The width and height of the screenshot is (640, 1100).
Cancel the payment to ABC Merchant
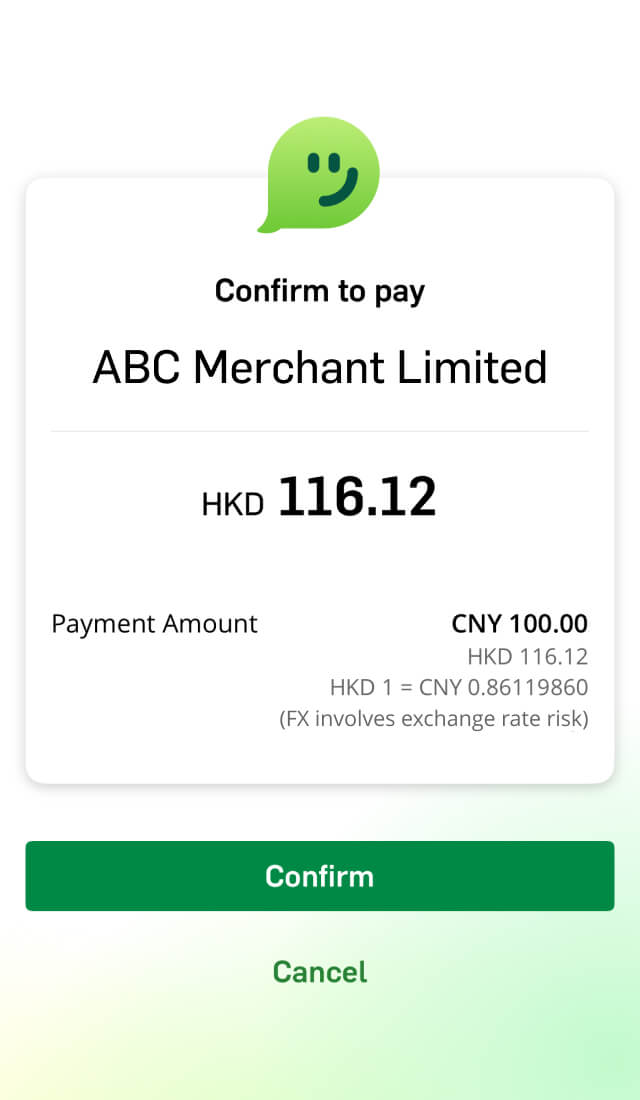click(x=320, y=972)
